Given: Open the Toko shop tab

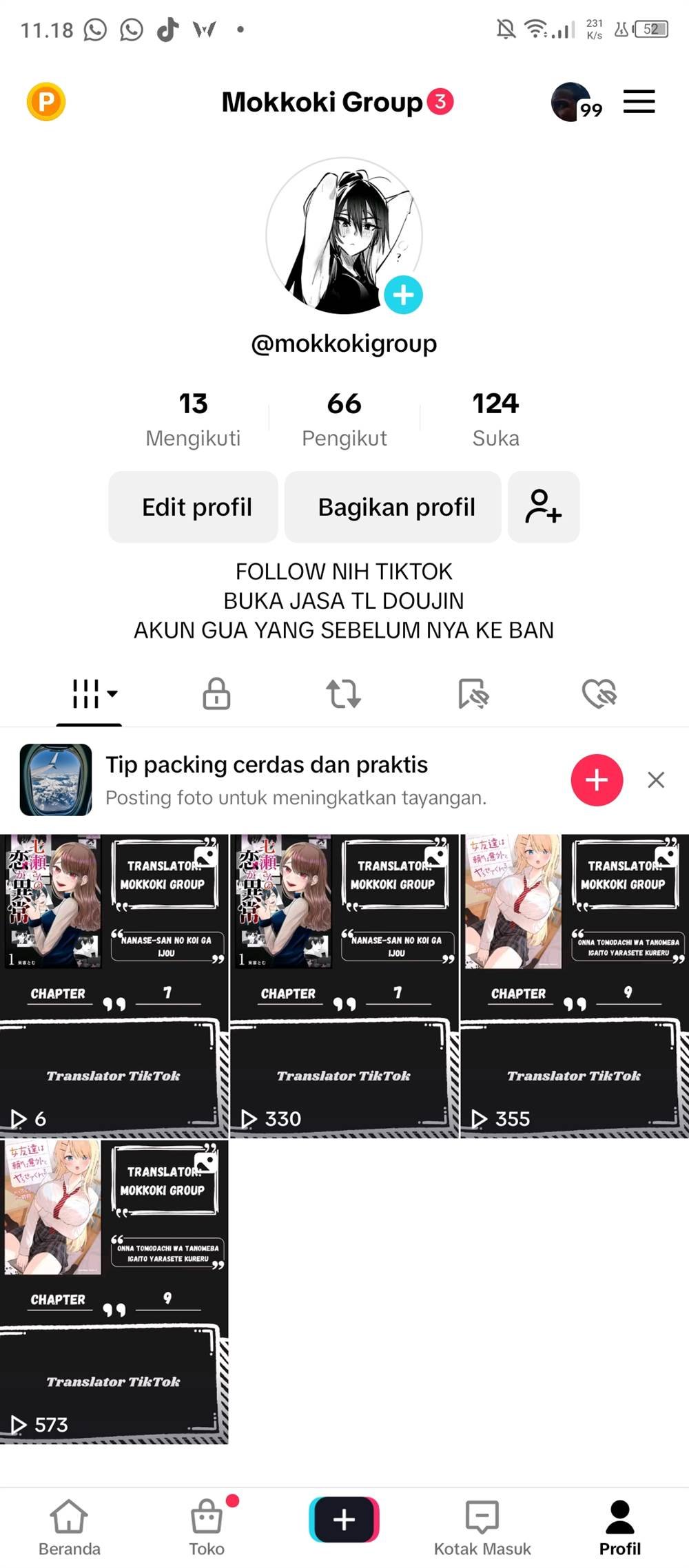Looking at the screenshot, I should (x=207, y=1527).
